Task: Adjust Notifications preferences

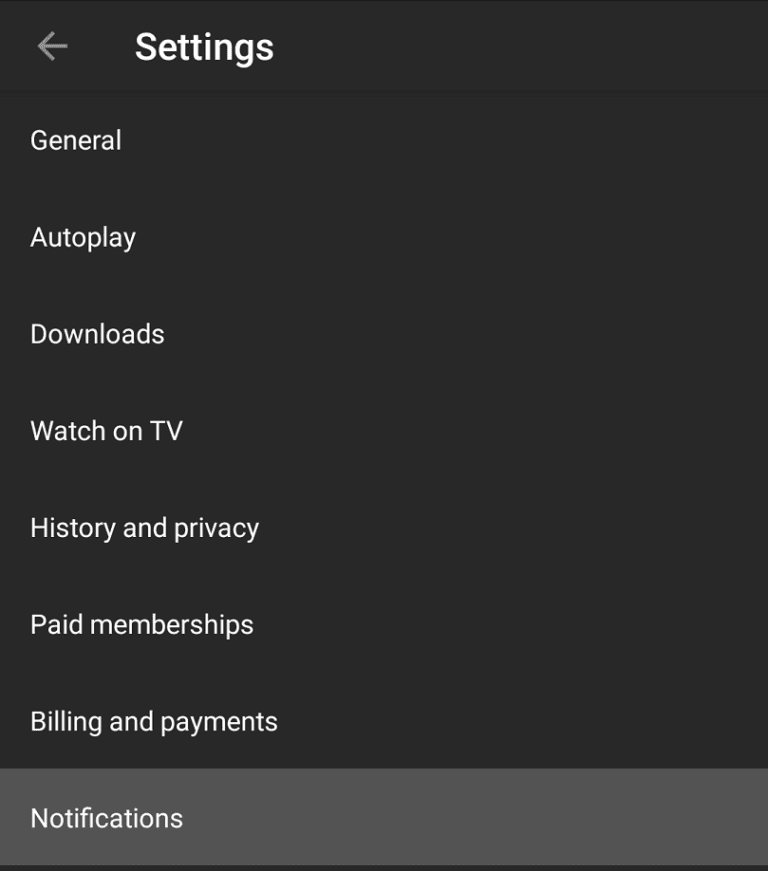Action: coord(108,817)
